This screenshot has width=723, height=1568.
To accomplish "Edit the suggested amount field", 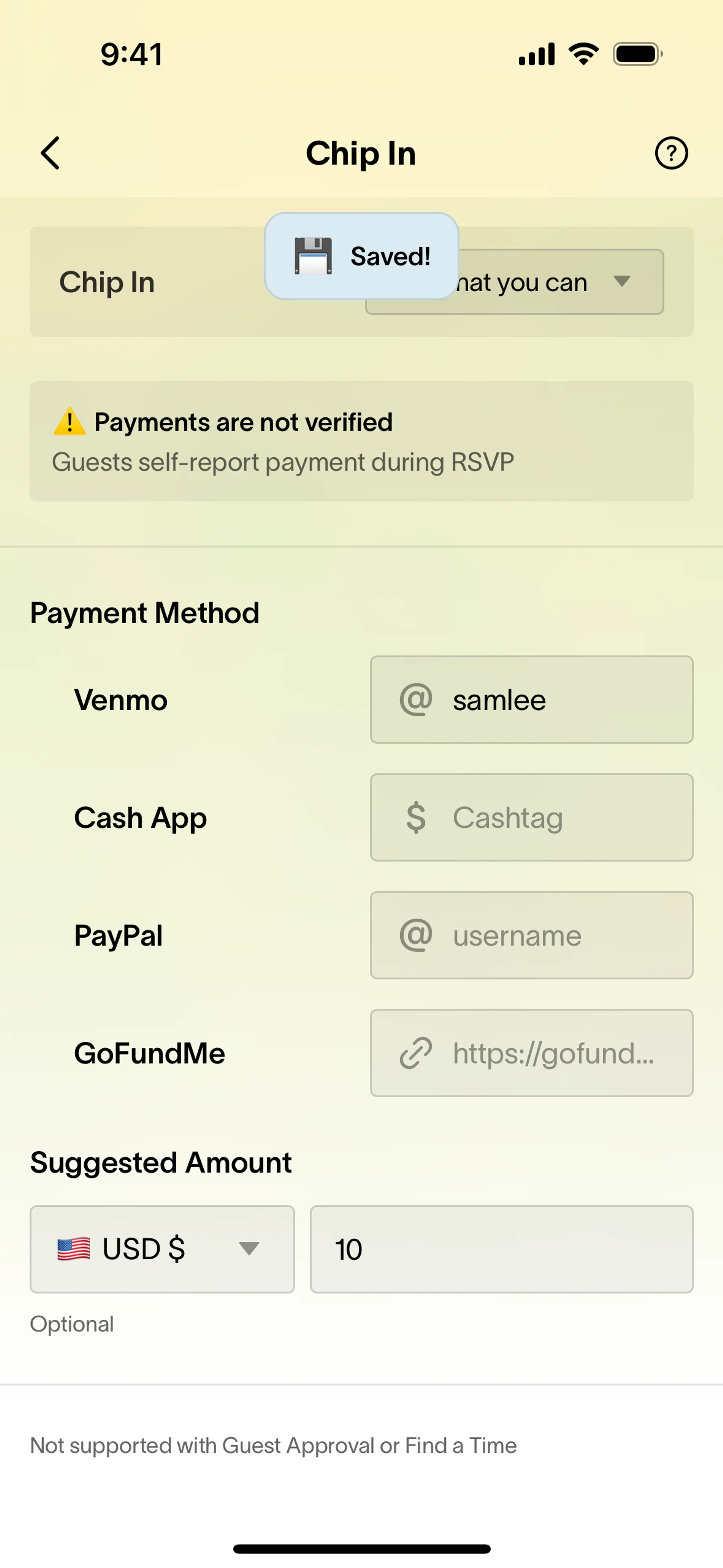I will click(501, 1249).
